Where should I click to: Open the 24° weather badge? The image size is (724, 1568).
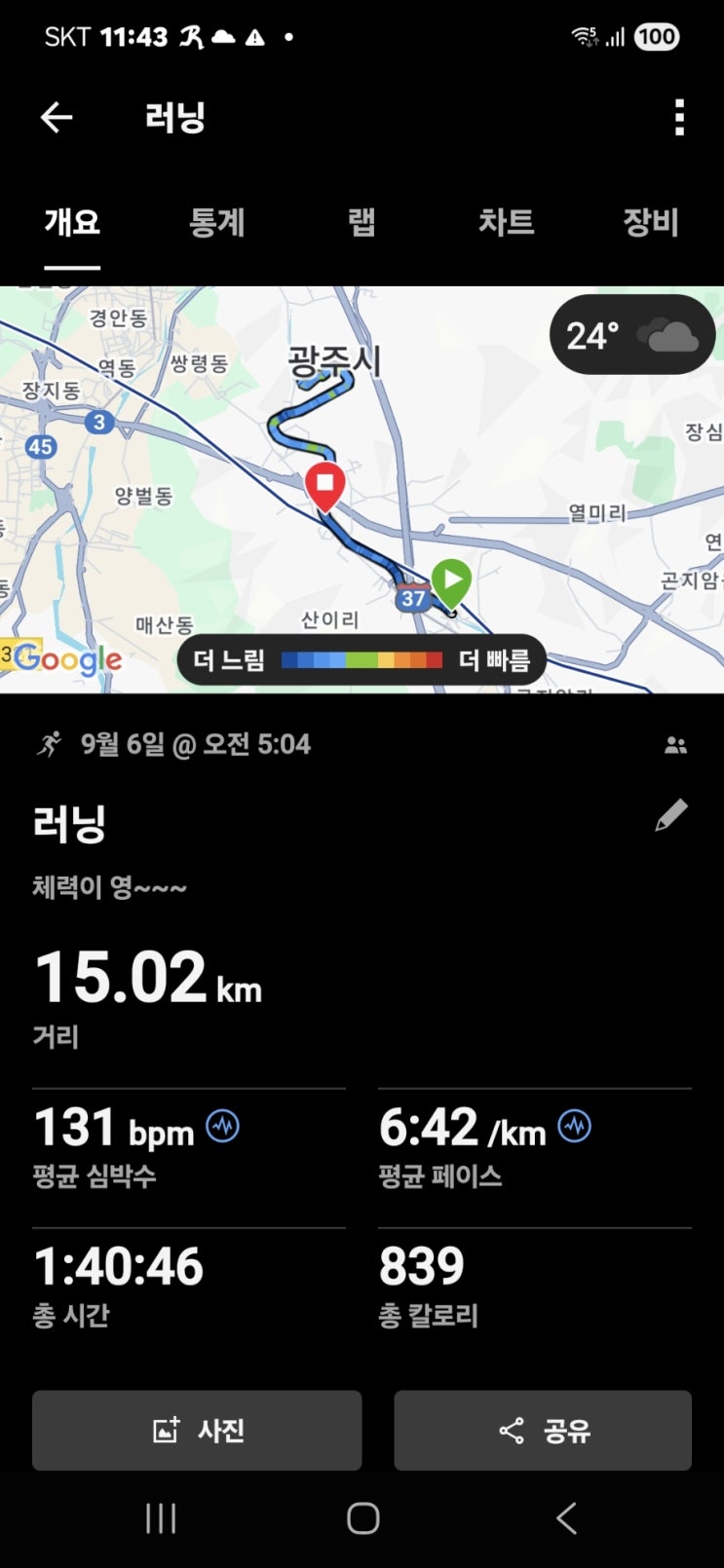[x=632, y=335]
